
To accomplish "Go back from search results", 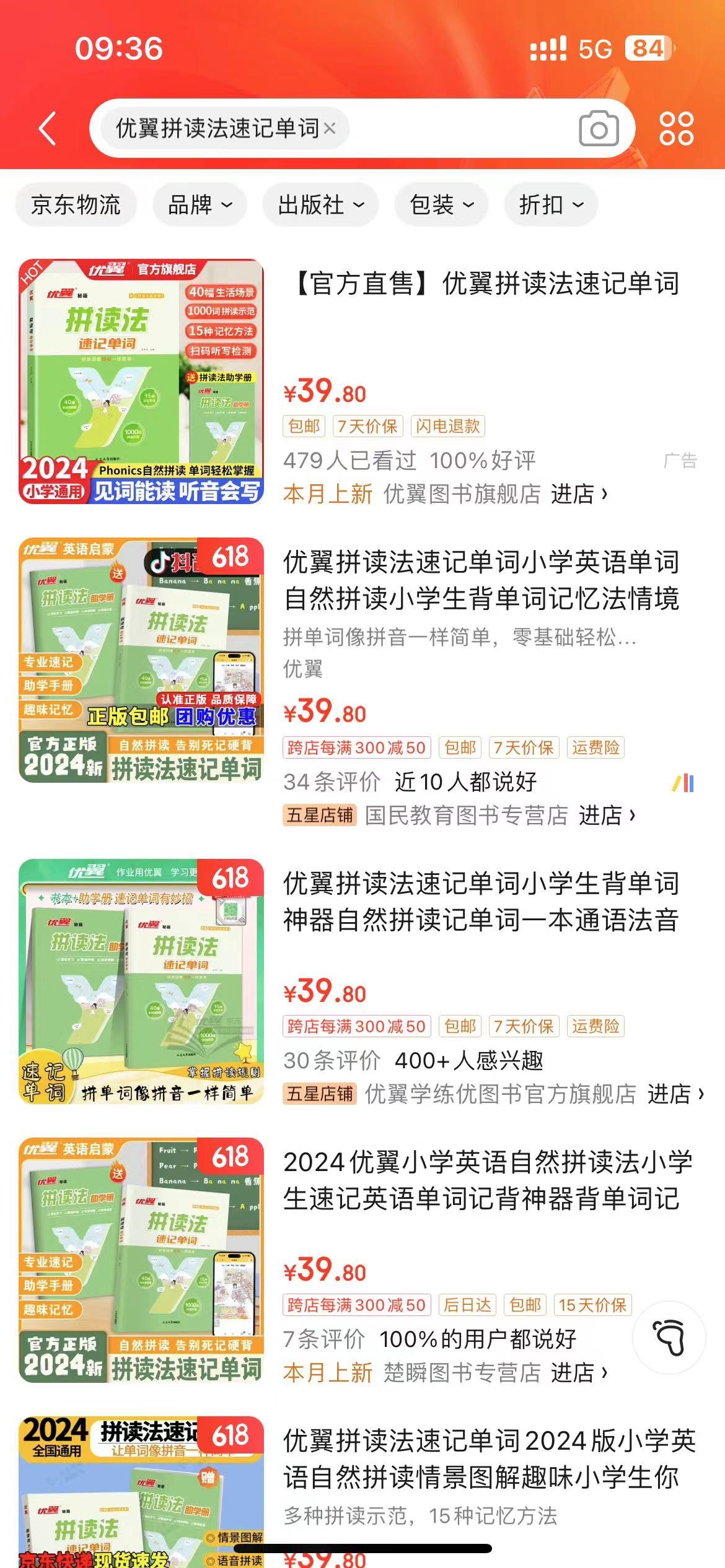I will pos(48,129).
